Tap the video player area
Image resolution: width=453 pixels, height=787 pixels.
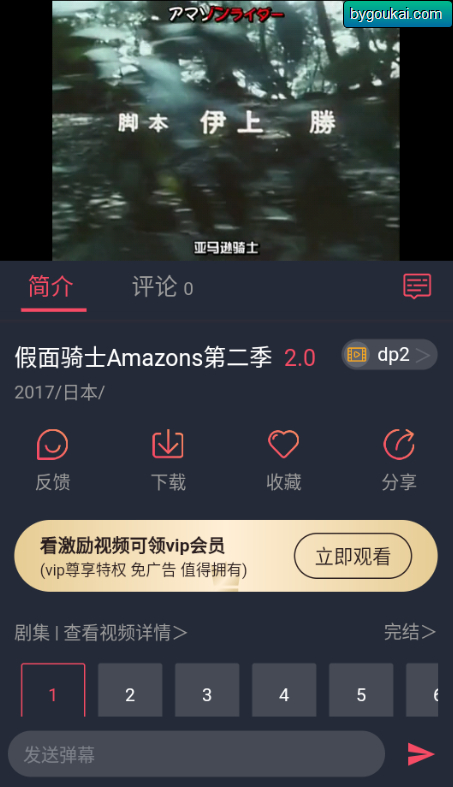(226, 130)
